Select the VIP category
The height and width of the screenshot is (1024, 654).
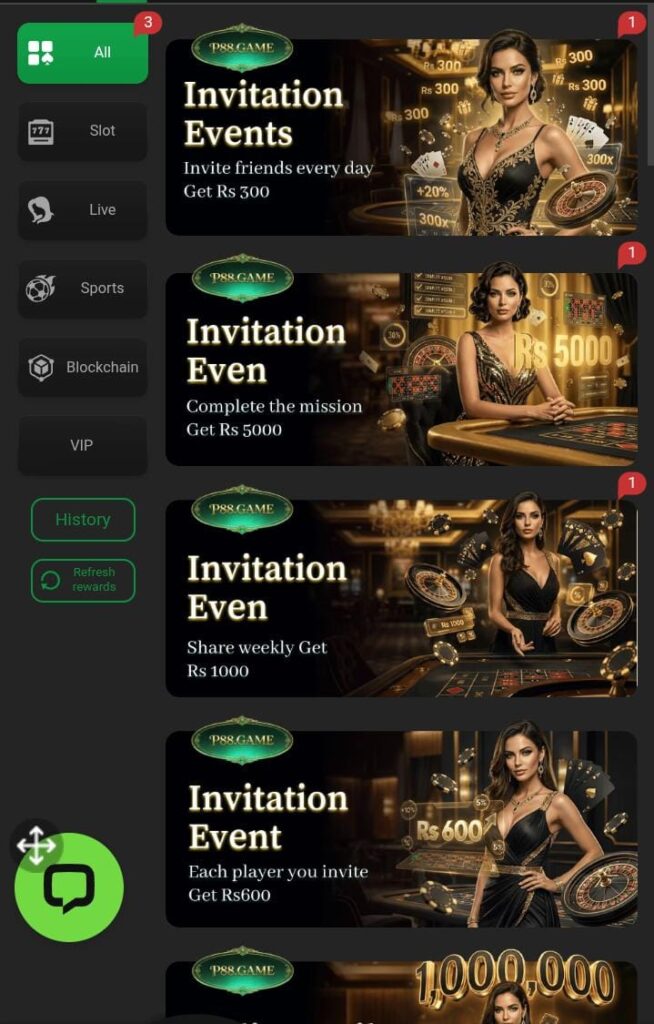(x=82, y=445)
